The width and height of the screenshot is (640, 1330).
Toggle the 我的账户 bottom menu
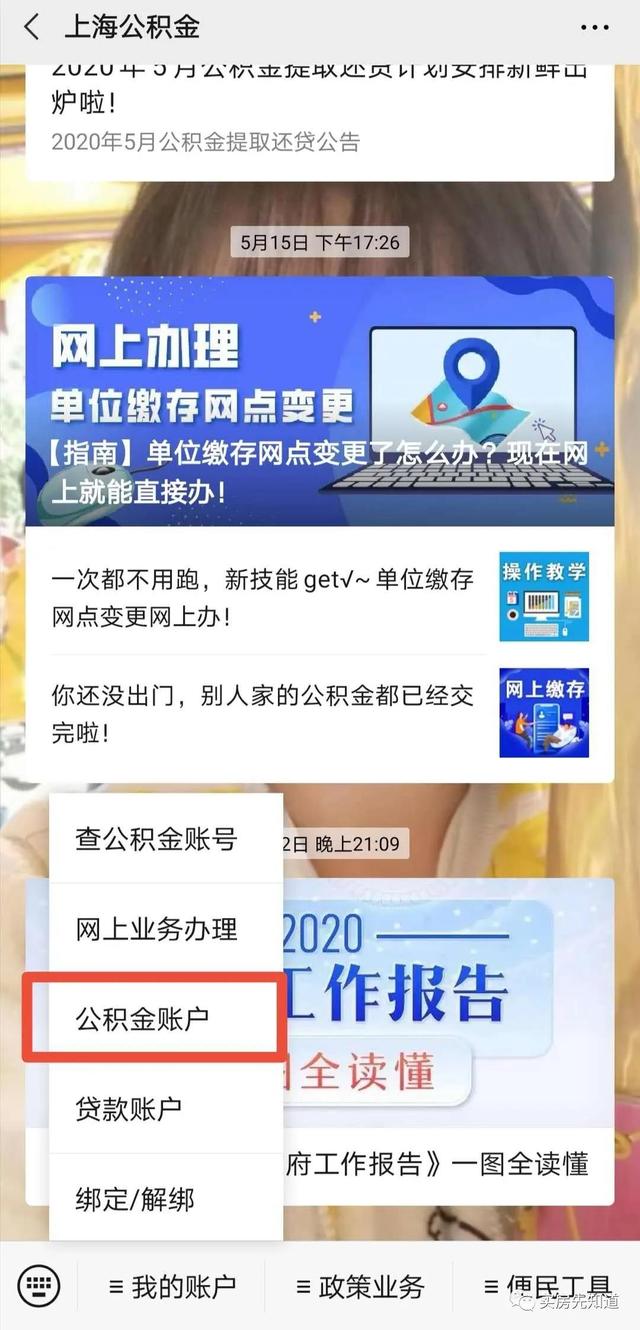[171, 1286]
